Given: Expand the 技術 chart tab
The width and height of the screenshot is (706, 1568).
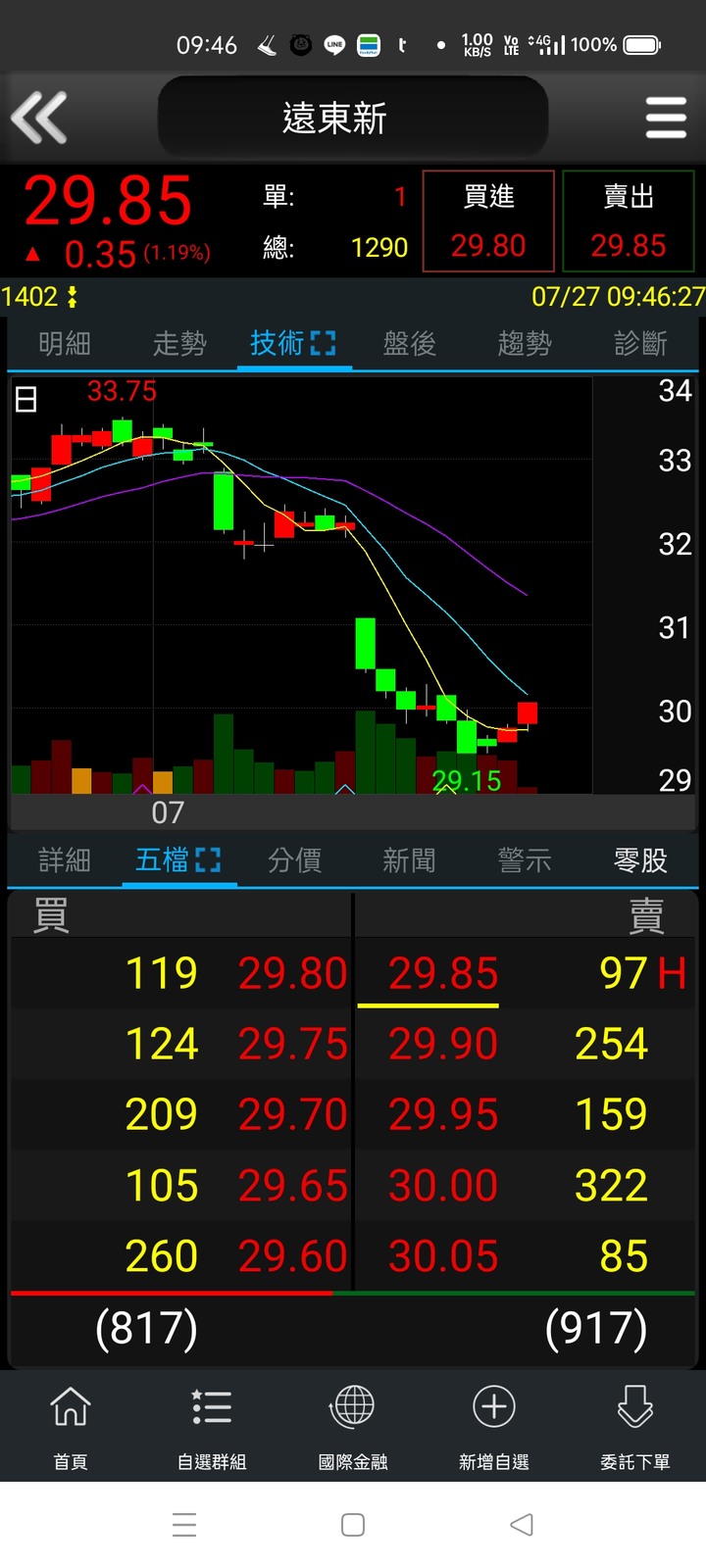Looking at the screenshot, I should point(293,344).
